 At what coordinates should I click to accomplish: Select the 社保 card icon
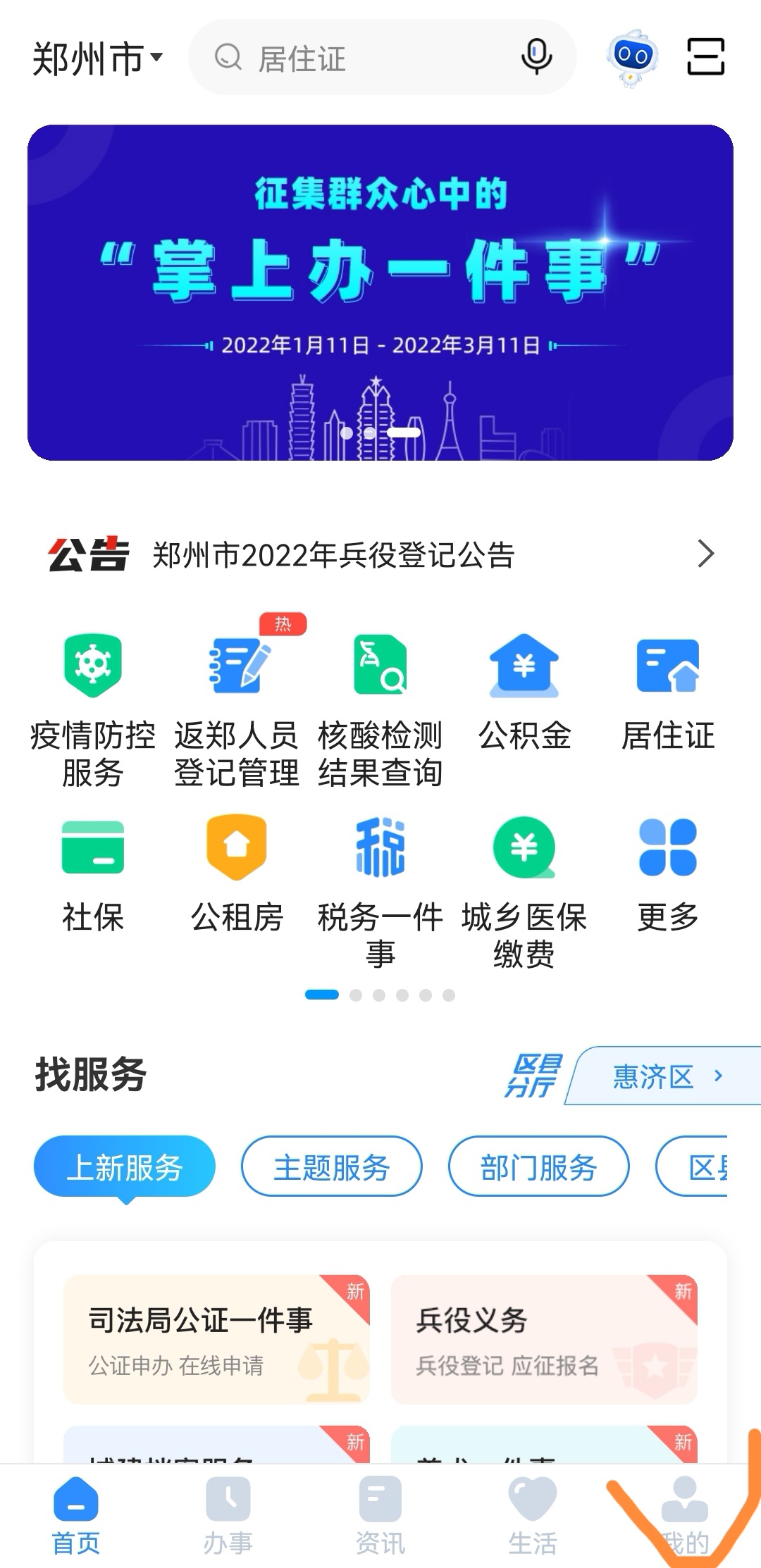(91, 849)
